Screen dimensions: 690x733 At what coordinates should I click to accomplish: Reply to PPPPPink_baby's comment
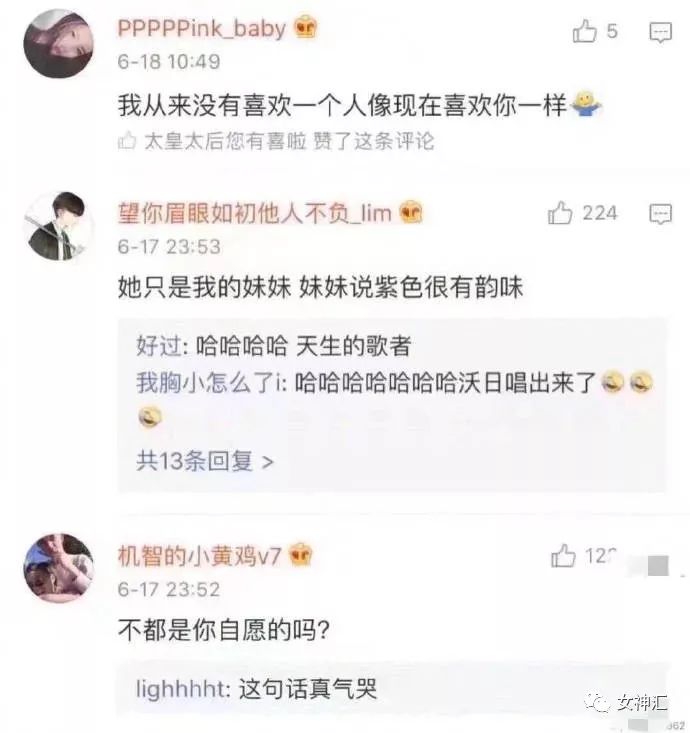point(661,32)
